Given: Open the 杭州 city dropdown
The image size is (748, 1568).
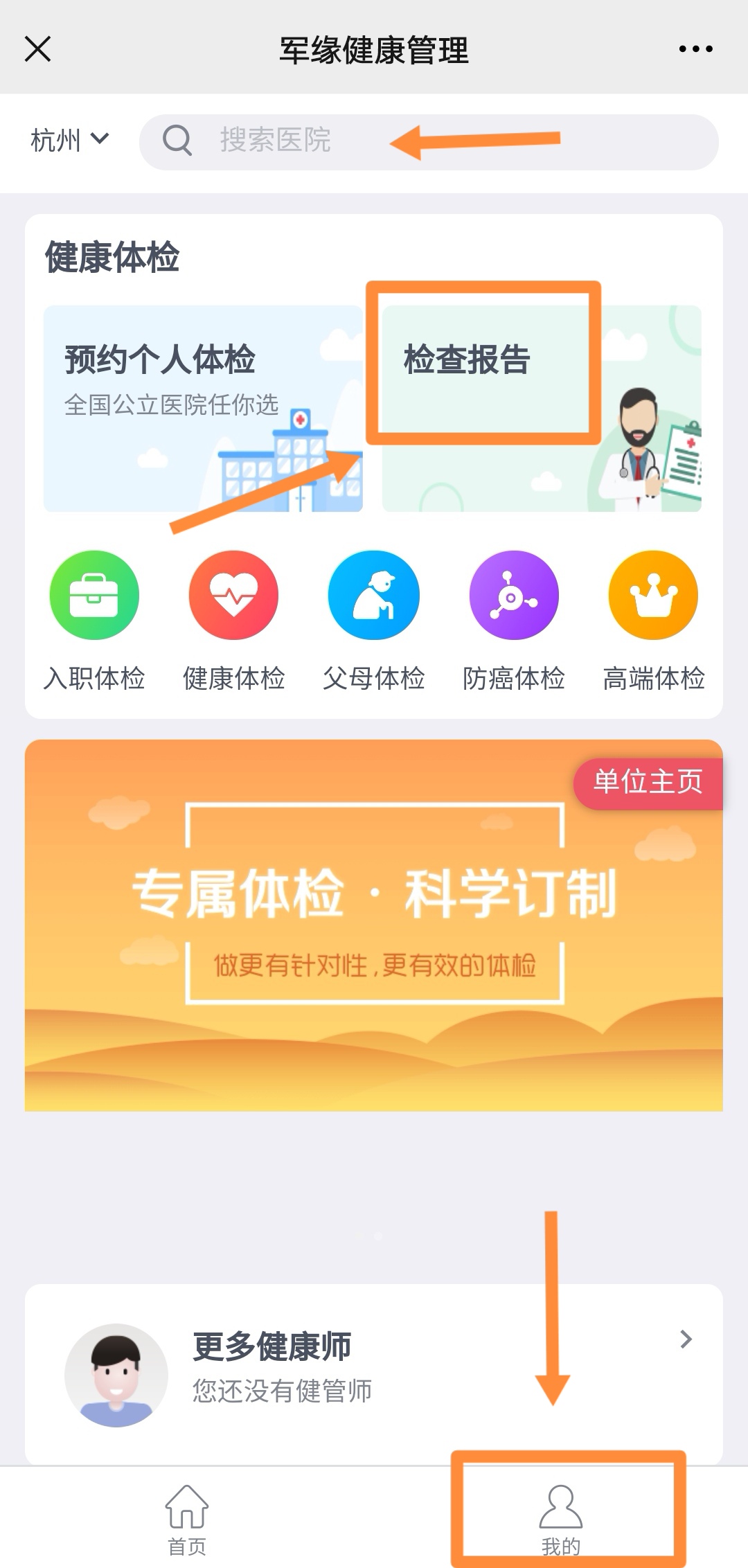Looking at the screenshot, I should 69,140.
